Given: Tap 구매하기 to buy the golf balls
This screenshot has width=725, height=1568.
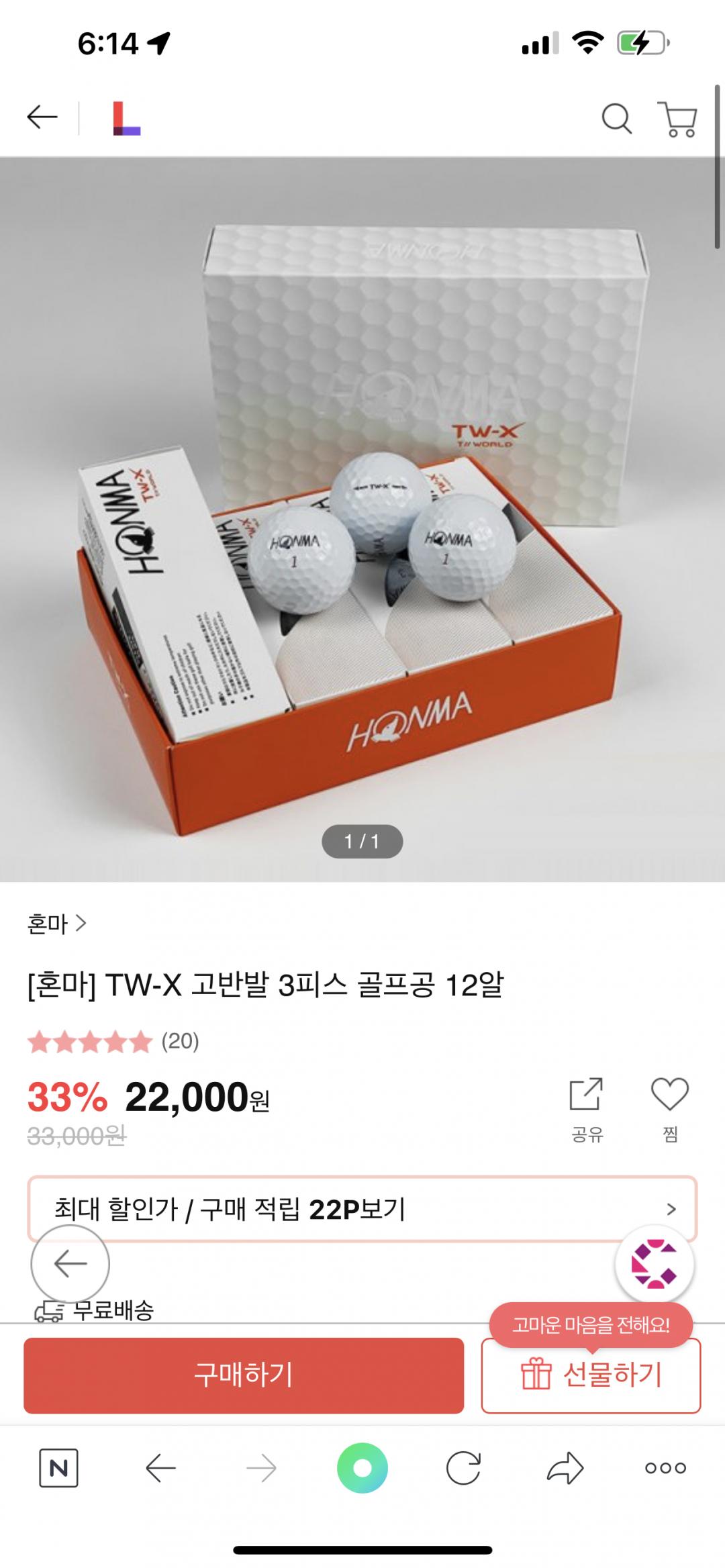Looking at the screenshot, I should [244, 1375].
